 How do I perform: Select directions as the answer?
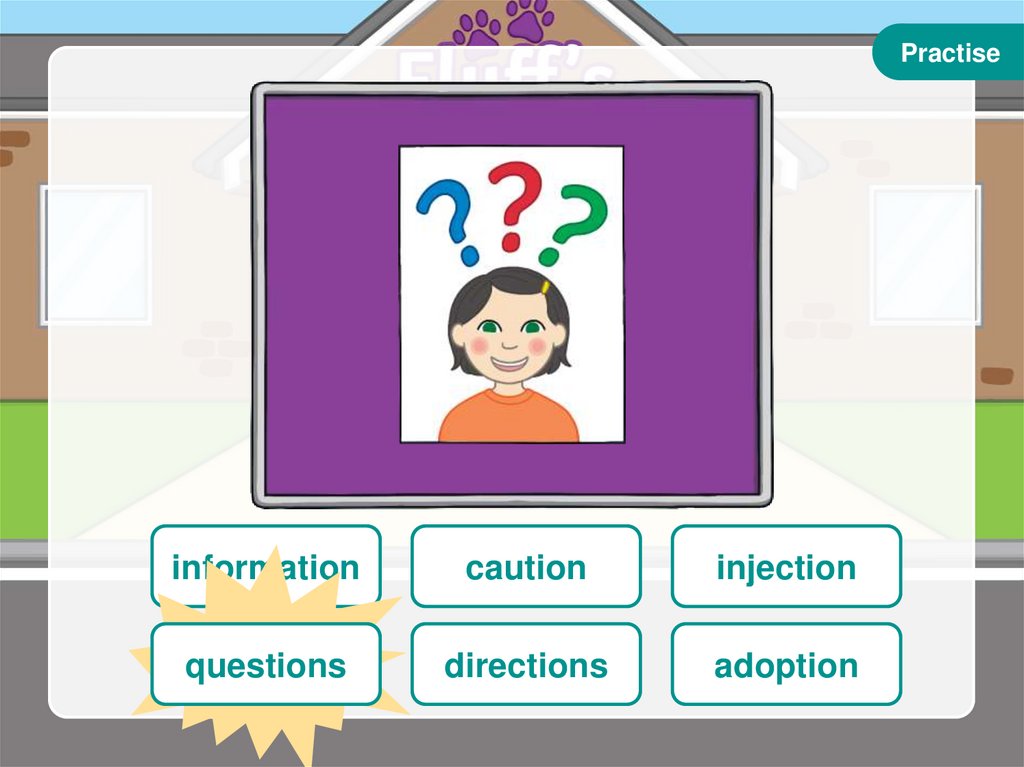click(x=526, y=664)
